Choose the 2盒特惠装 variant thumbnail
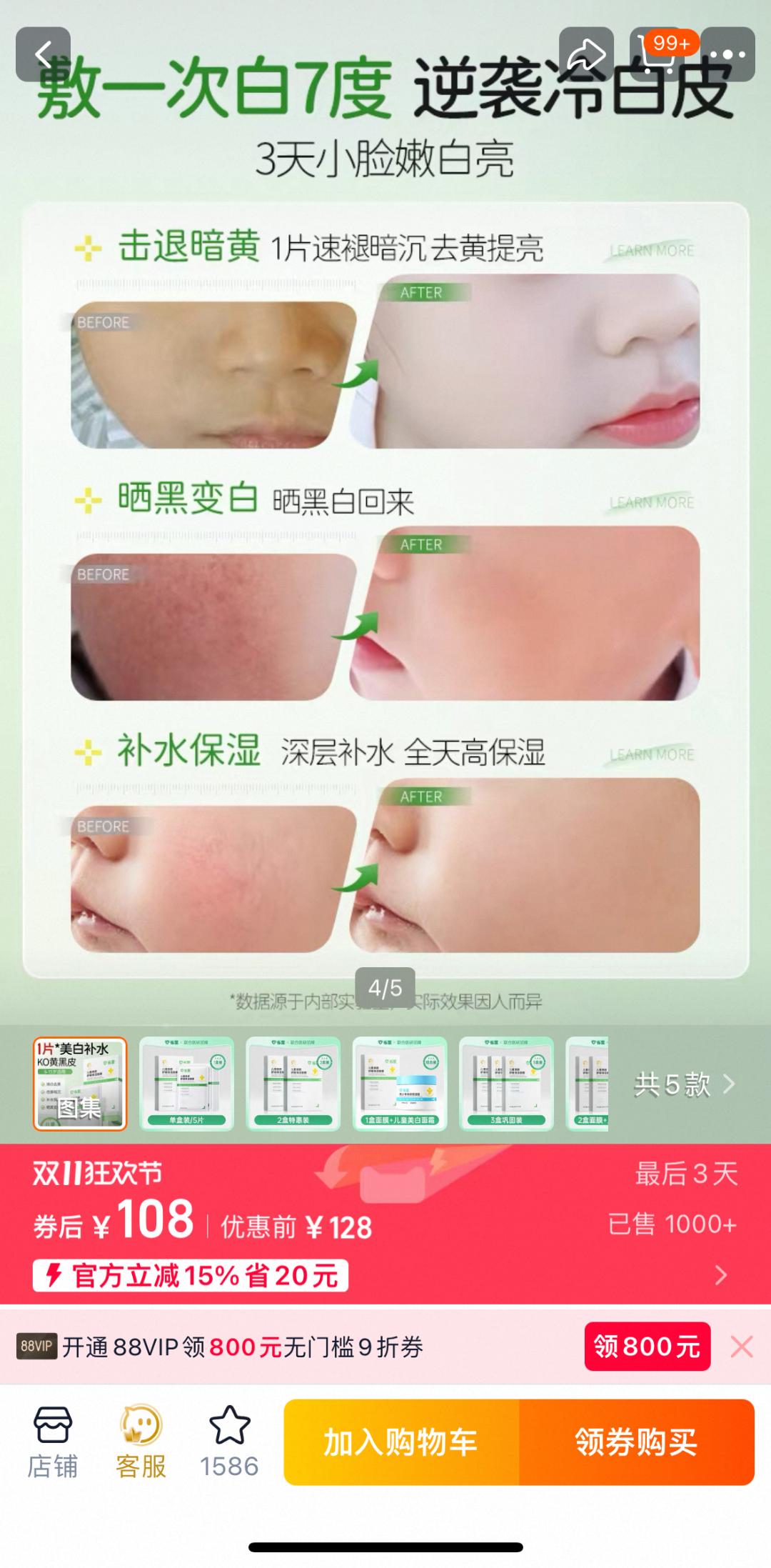 point(293,1084)
